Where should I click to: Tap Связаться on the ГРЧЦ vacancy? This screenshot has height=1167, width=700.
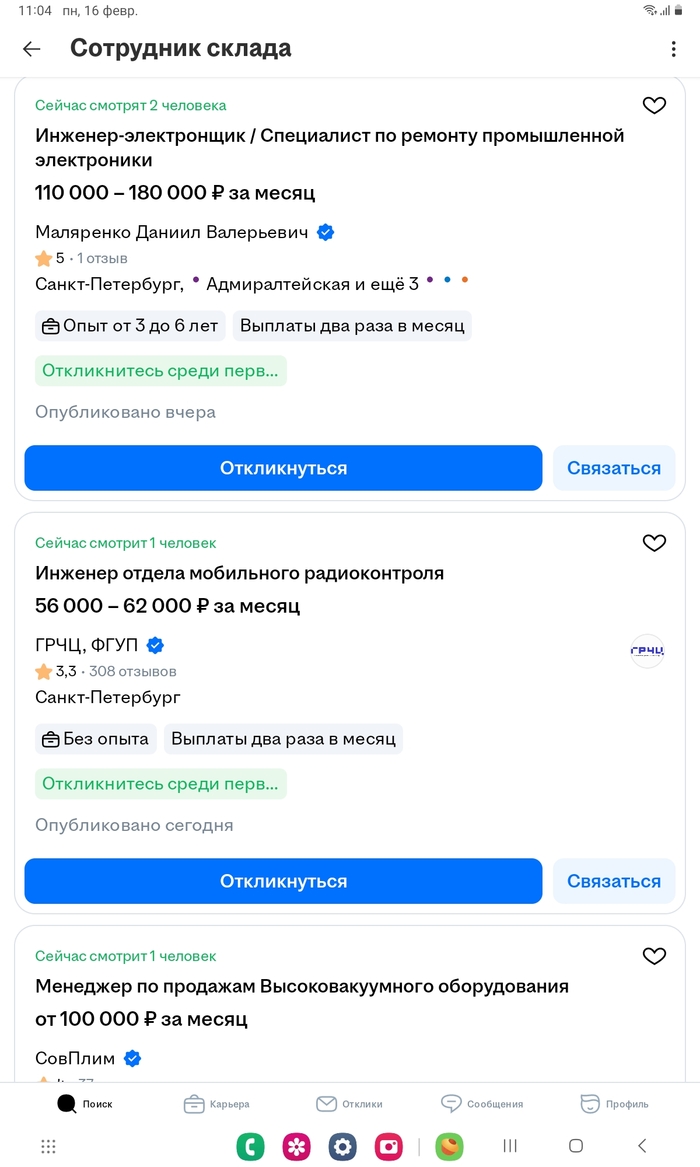click(x=614, y=881)
